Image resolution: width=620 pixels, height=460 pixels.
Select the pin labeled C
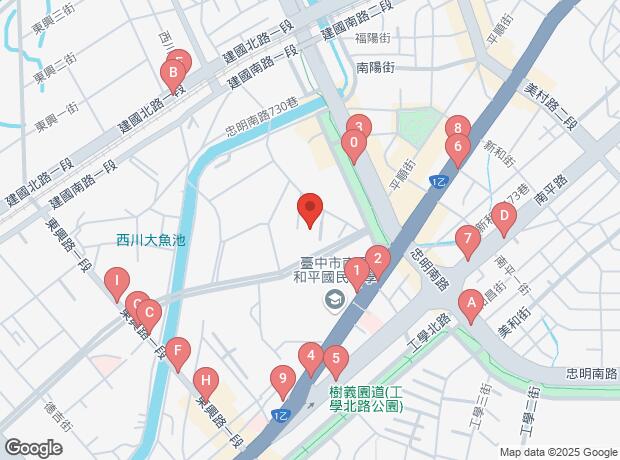pyautogui.click(x=149, y=309)
